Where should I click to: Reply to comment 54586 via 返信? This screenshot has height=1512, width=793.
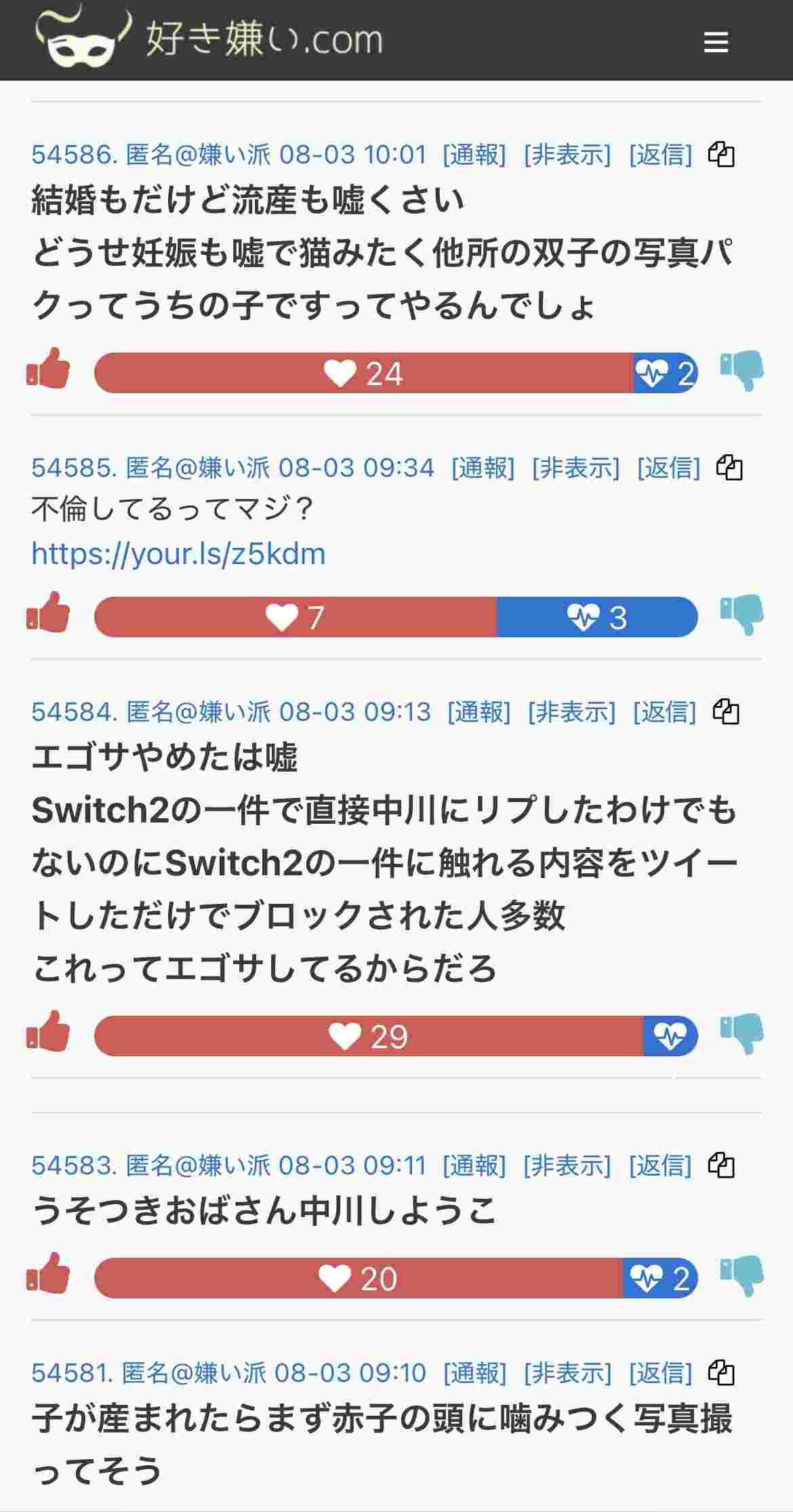coord(661,155)
